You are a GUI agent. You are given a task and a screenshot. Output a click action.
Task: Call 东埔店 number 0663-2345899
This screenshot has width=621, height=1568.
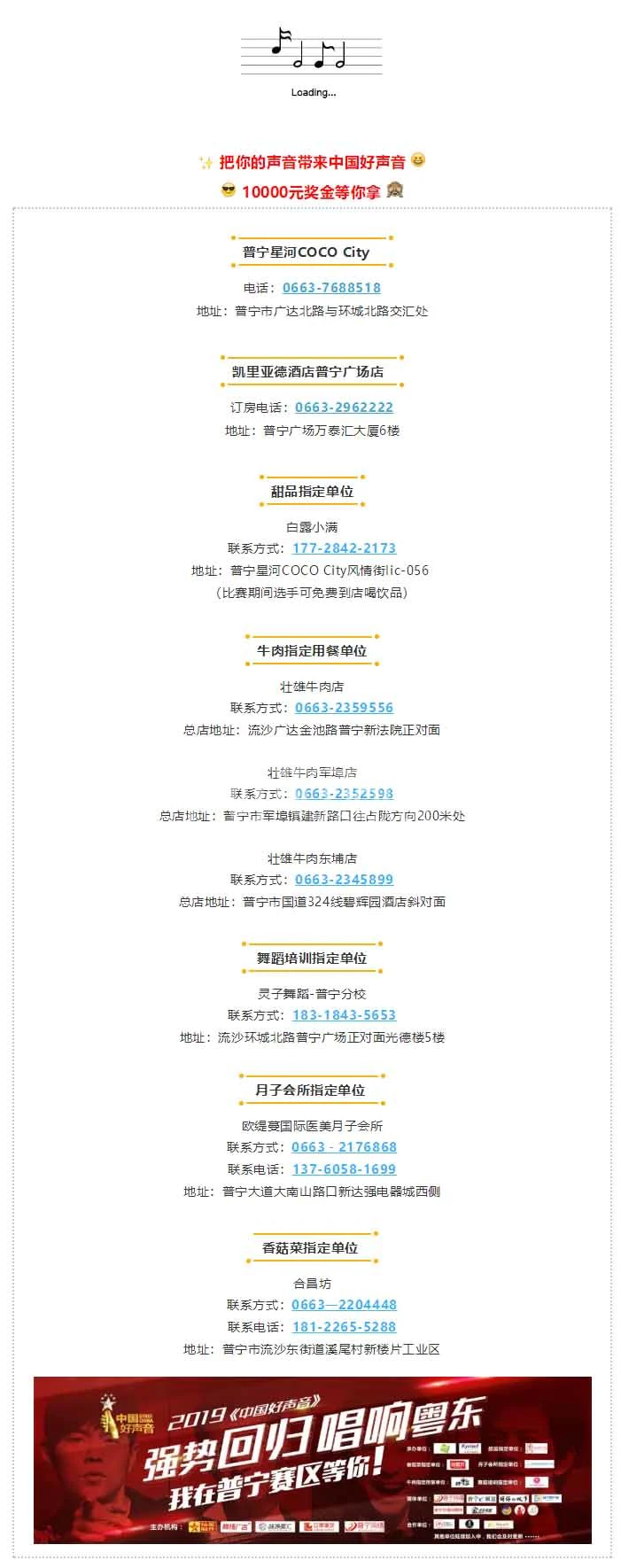click(x=344, y=880)
